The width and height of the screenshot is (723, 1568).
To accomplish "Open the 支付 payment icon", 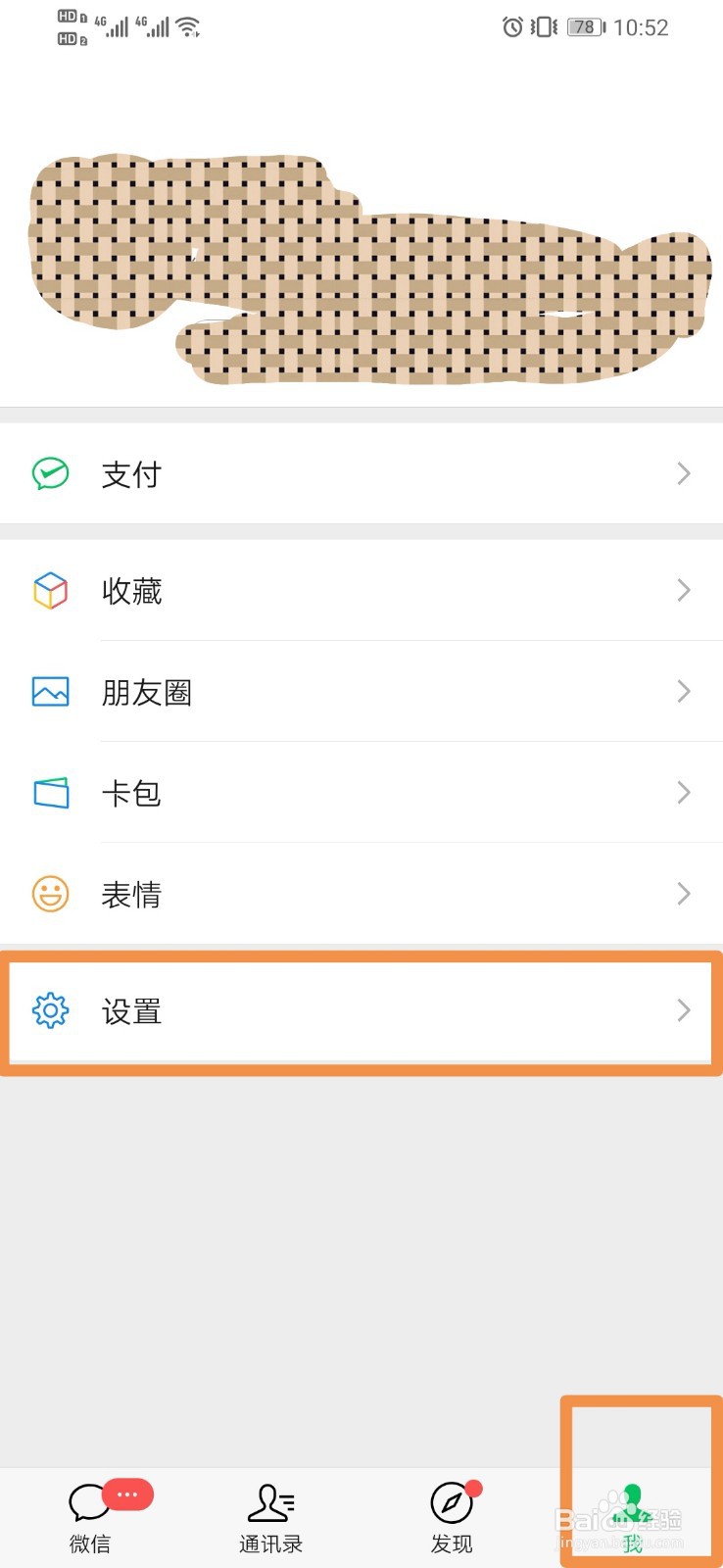I will tap(50, 473).
